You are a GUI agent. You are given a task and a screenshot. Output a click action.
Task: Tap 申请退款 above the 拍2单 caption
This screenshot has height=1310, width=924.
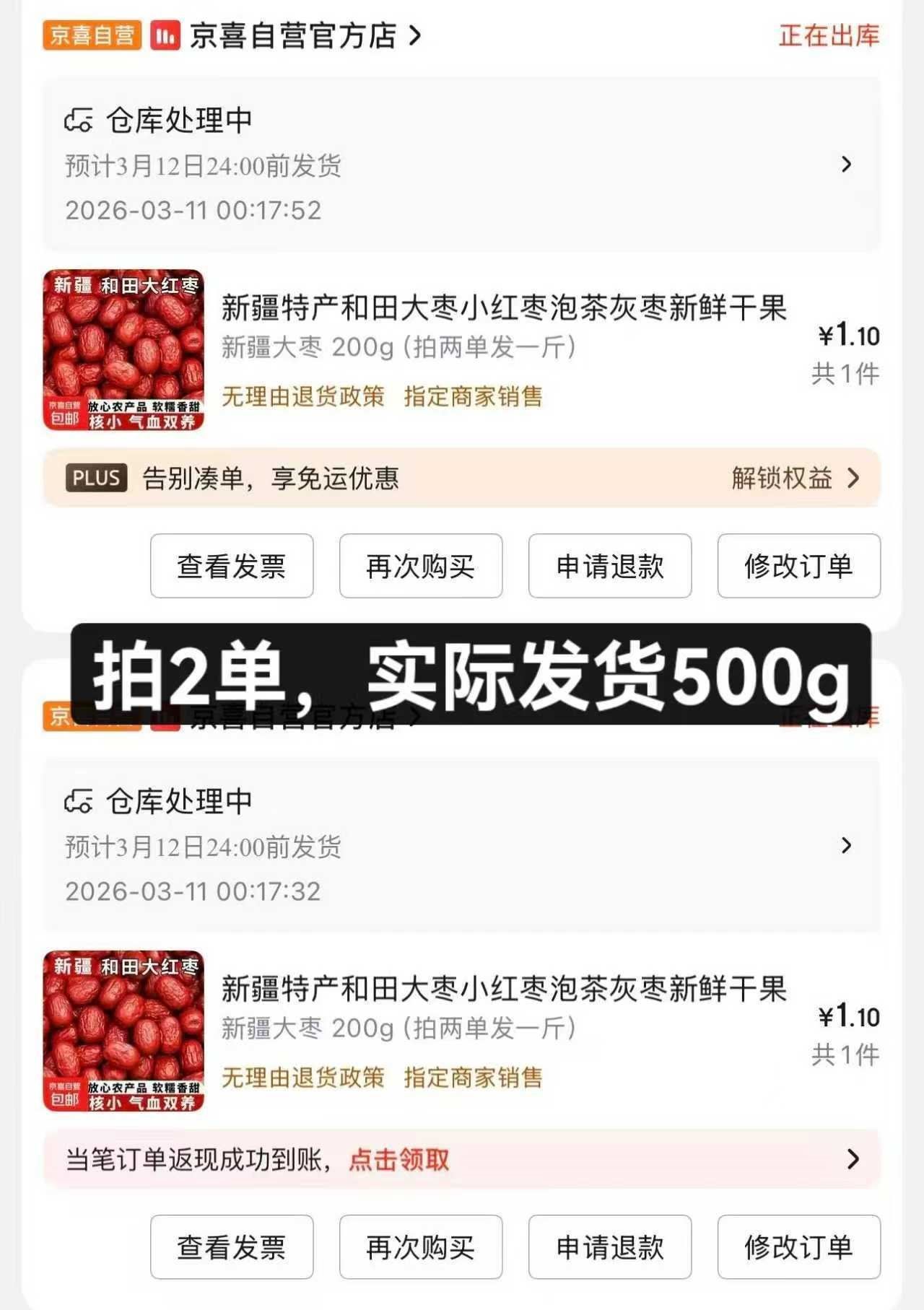pos(610,566)
